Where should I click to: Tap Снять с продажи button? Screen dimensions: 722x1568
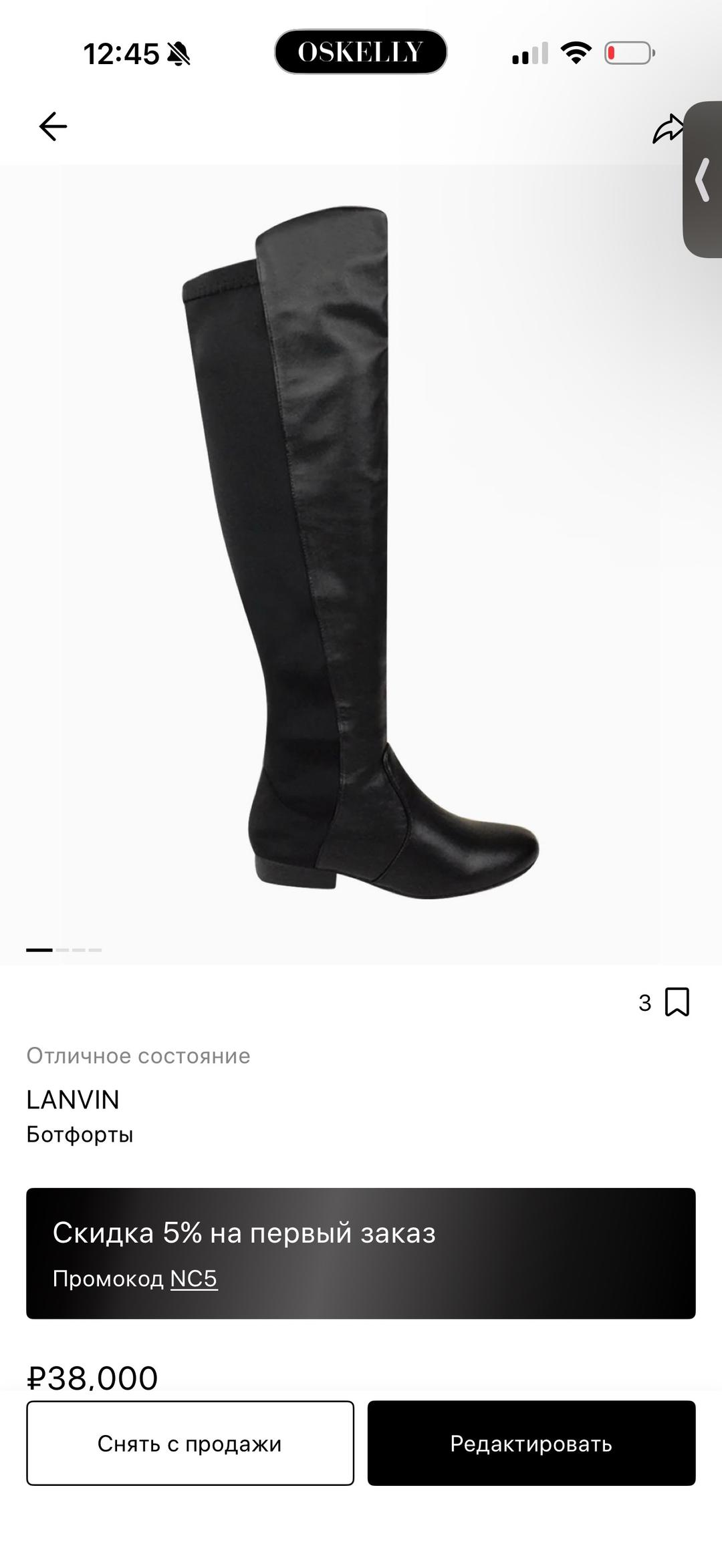tap(190, 1443)
